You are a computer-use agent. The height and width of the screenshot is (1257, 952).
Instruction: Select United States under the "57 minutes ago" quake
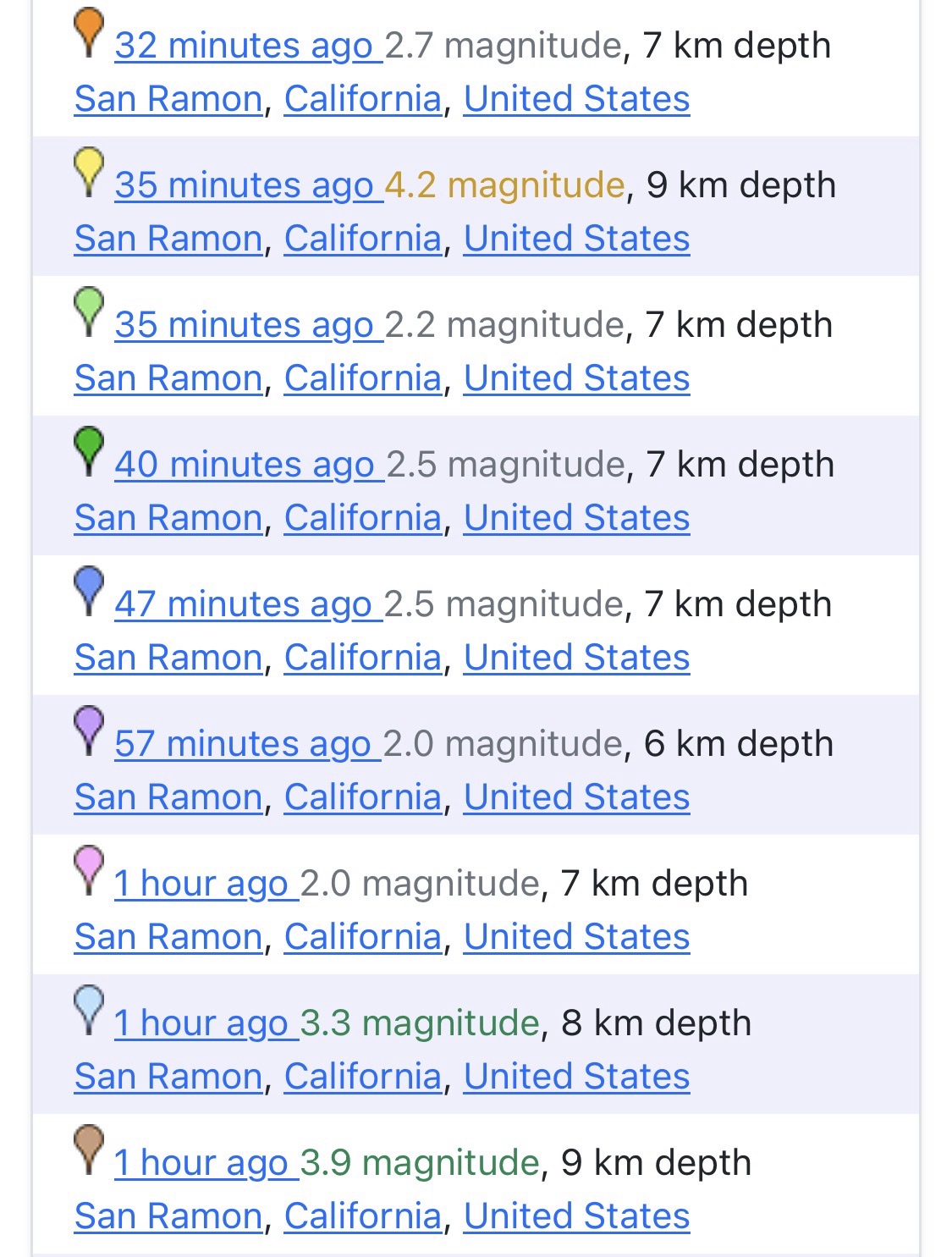(x=576, y=797)
